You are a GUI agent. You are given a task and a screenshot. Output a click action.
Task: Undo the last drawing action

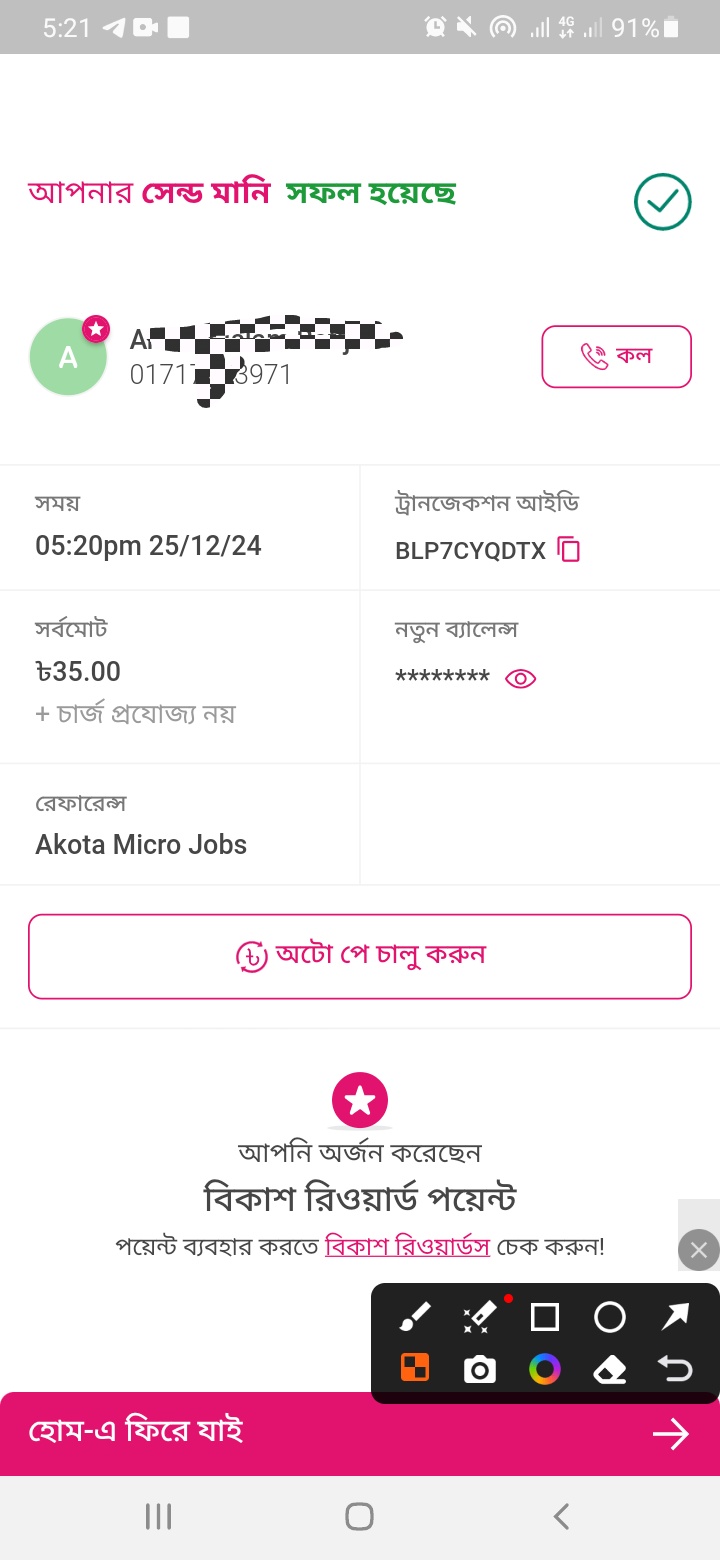pos(675,1370)
